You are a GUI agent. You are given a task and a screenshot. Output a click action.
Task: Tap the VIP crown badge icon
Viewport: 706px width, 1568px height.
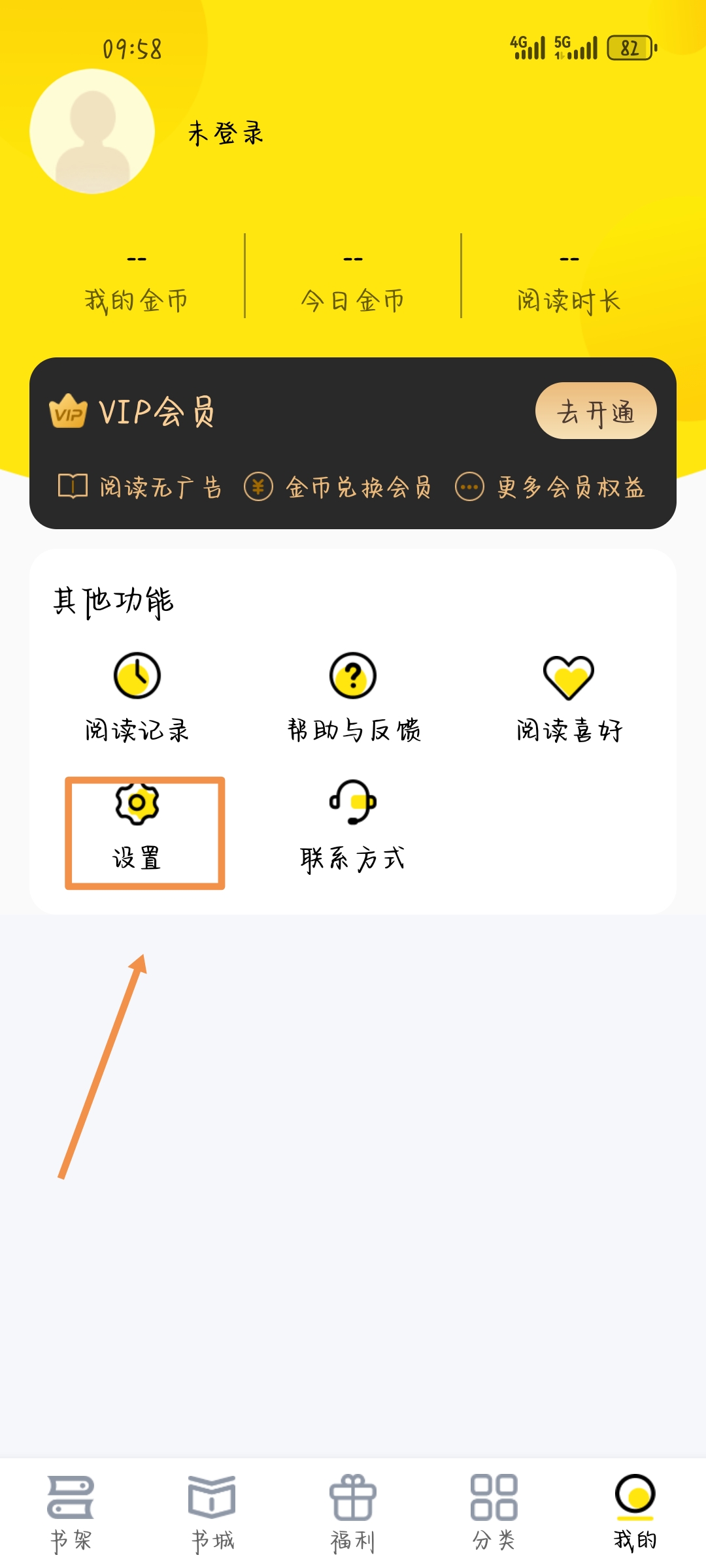pos(69,413)
